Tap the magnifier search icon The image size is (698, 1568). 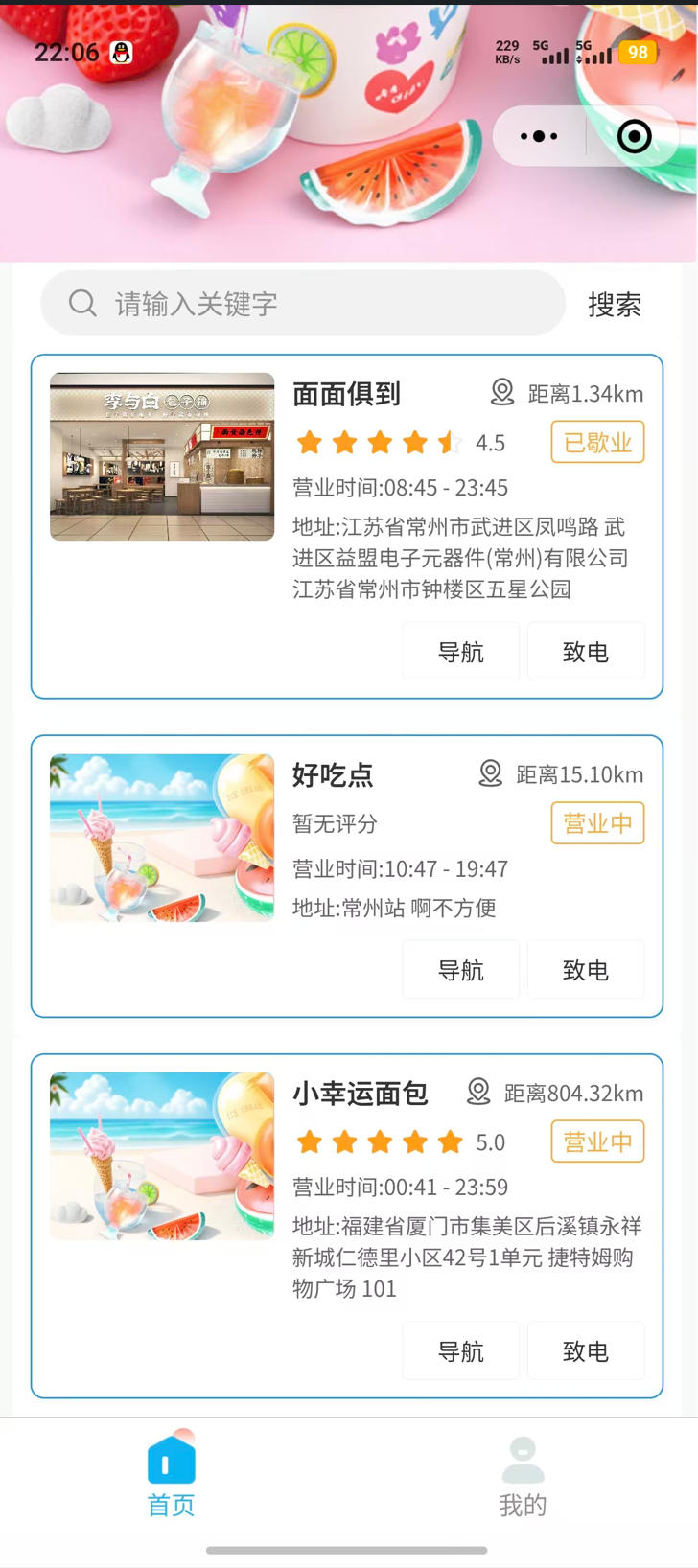[81, 303]
